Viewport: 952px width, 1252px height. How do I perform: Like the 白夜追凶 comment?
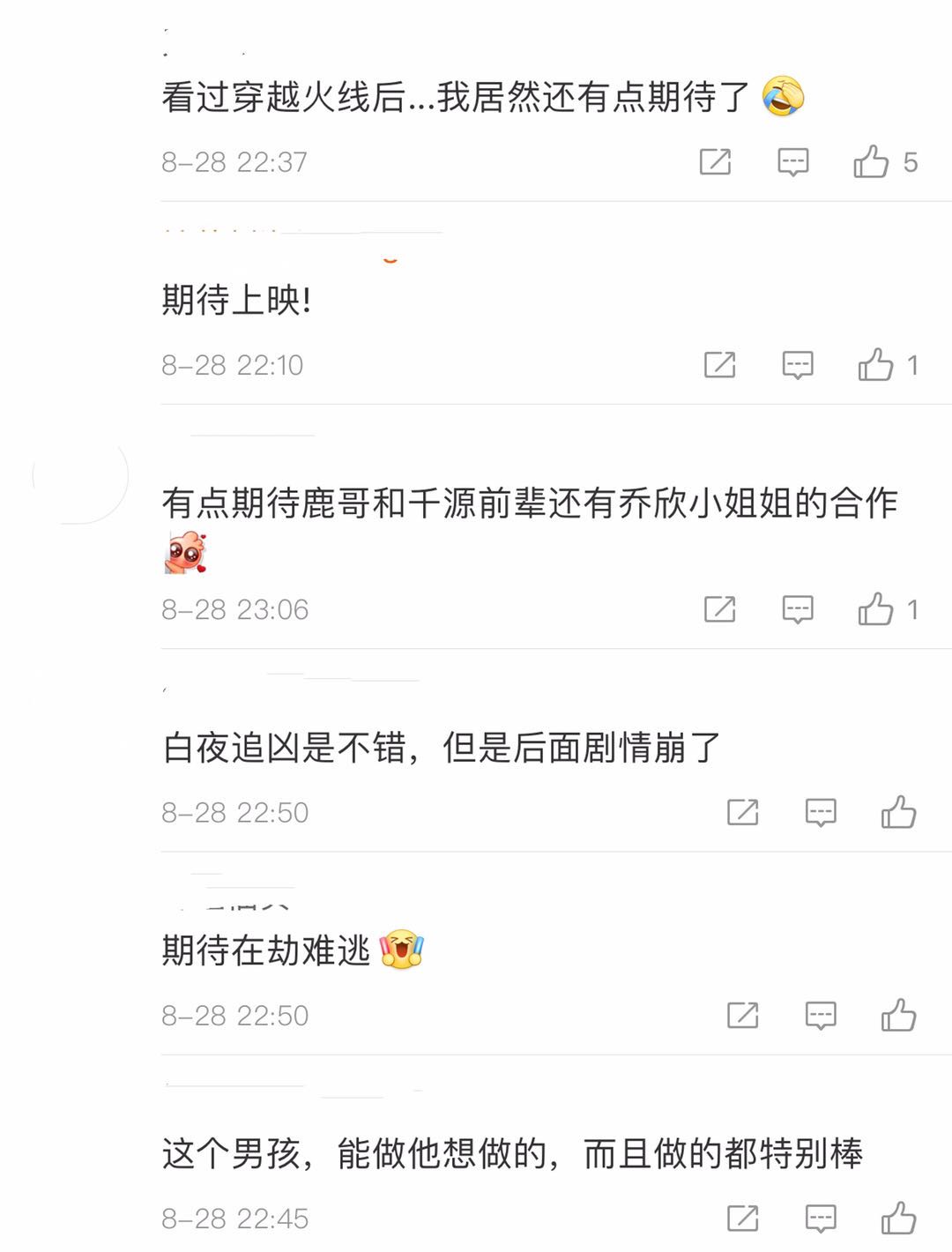tap(898, 812)
